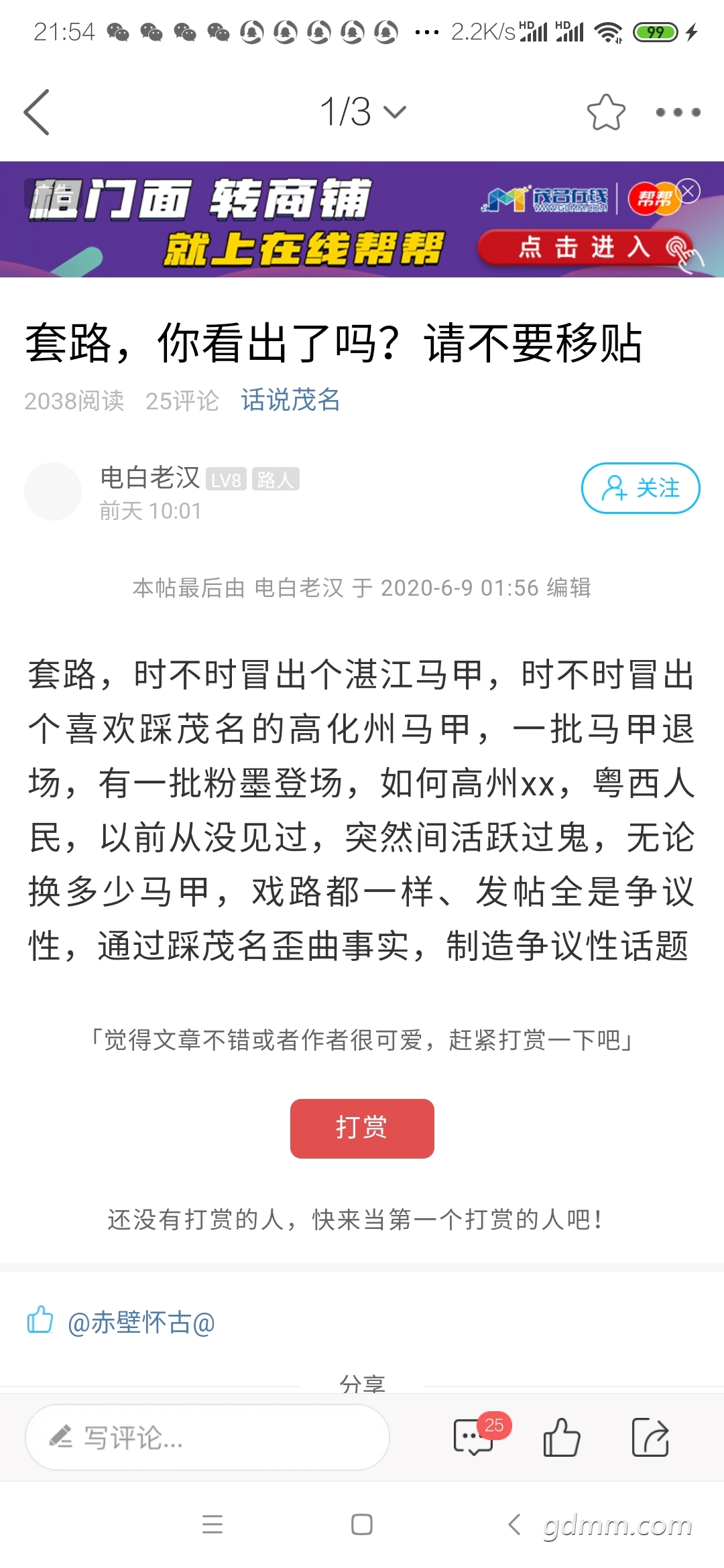The image size is (724, 1568).
Task: Tap the red 打赏 reward button
Action: click(x=362, y=1128)
